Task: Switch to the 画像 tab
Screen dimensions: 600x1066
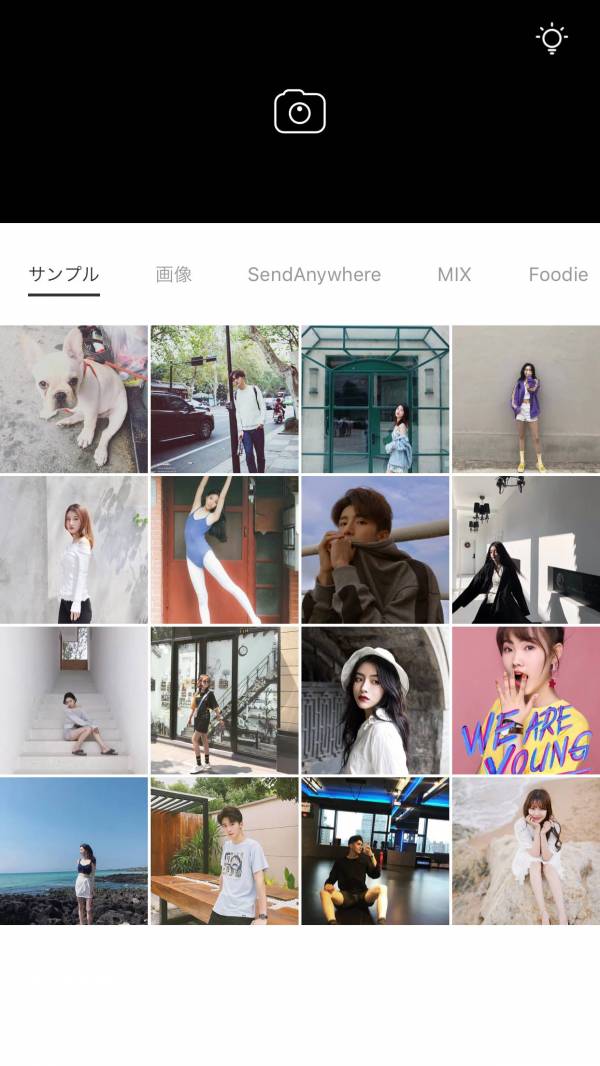Action: [x=174, y=274]
